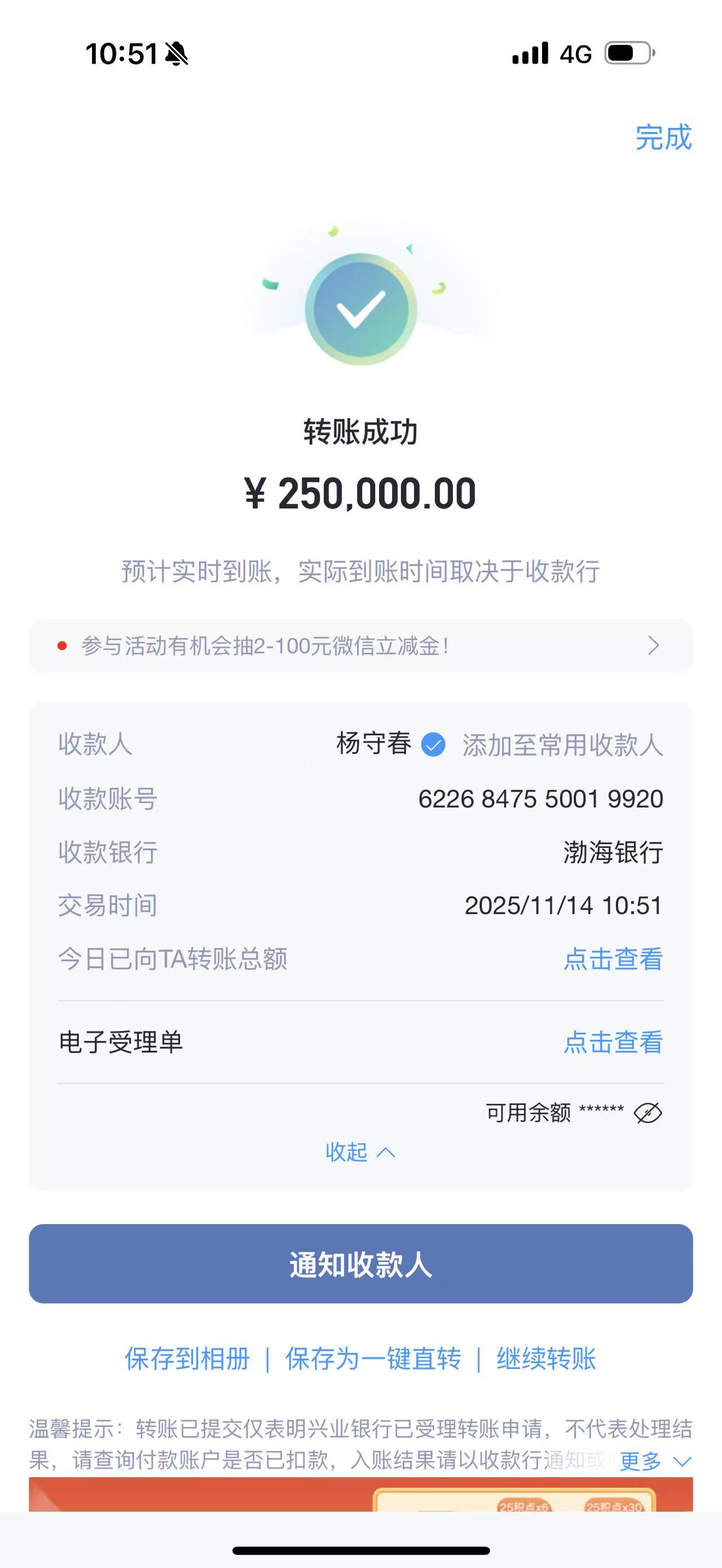This screenshot has height=1568, width=722.
Task: View today's total transferred to TA
Action: pyautogui.click(x=613, y=959)
